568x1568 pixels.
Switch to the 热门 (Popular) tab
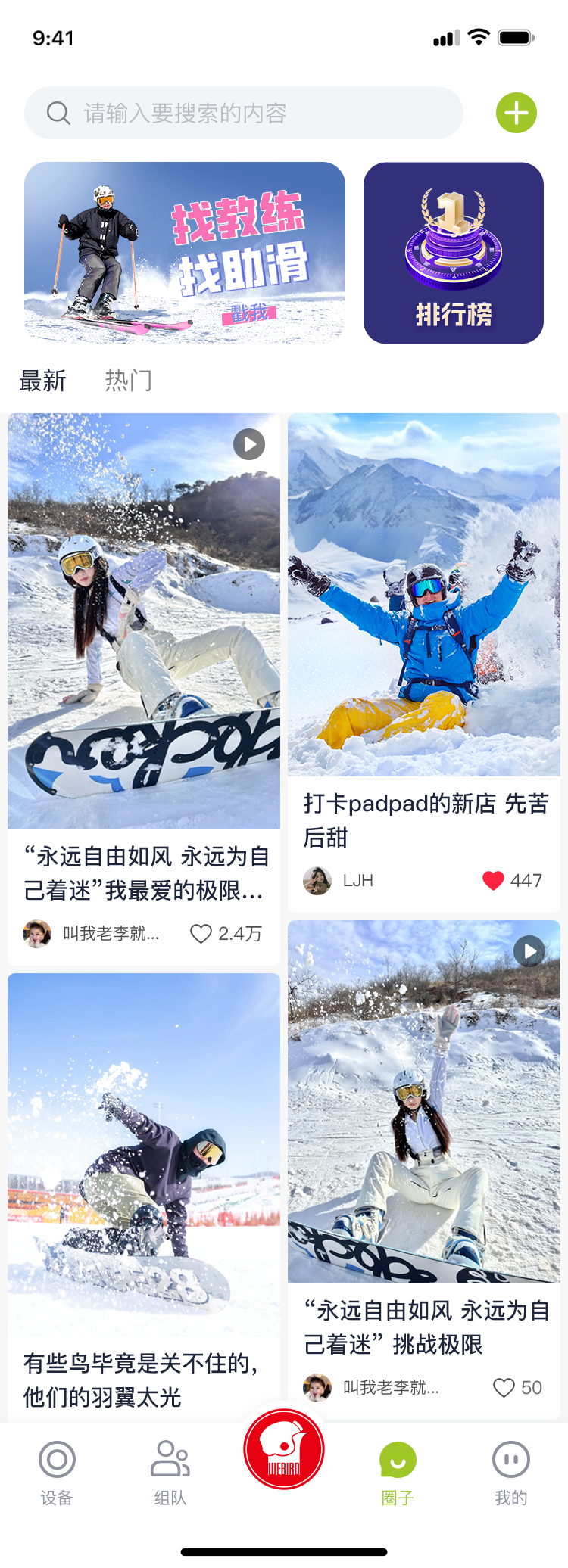(129, 381)
